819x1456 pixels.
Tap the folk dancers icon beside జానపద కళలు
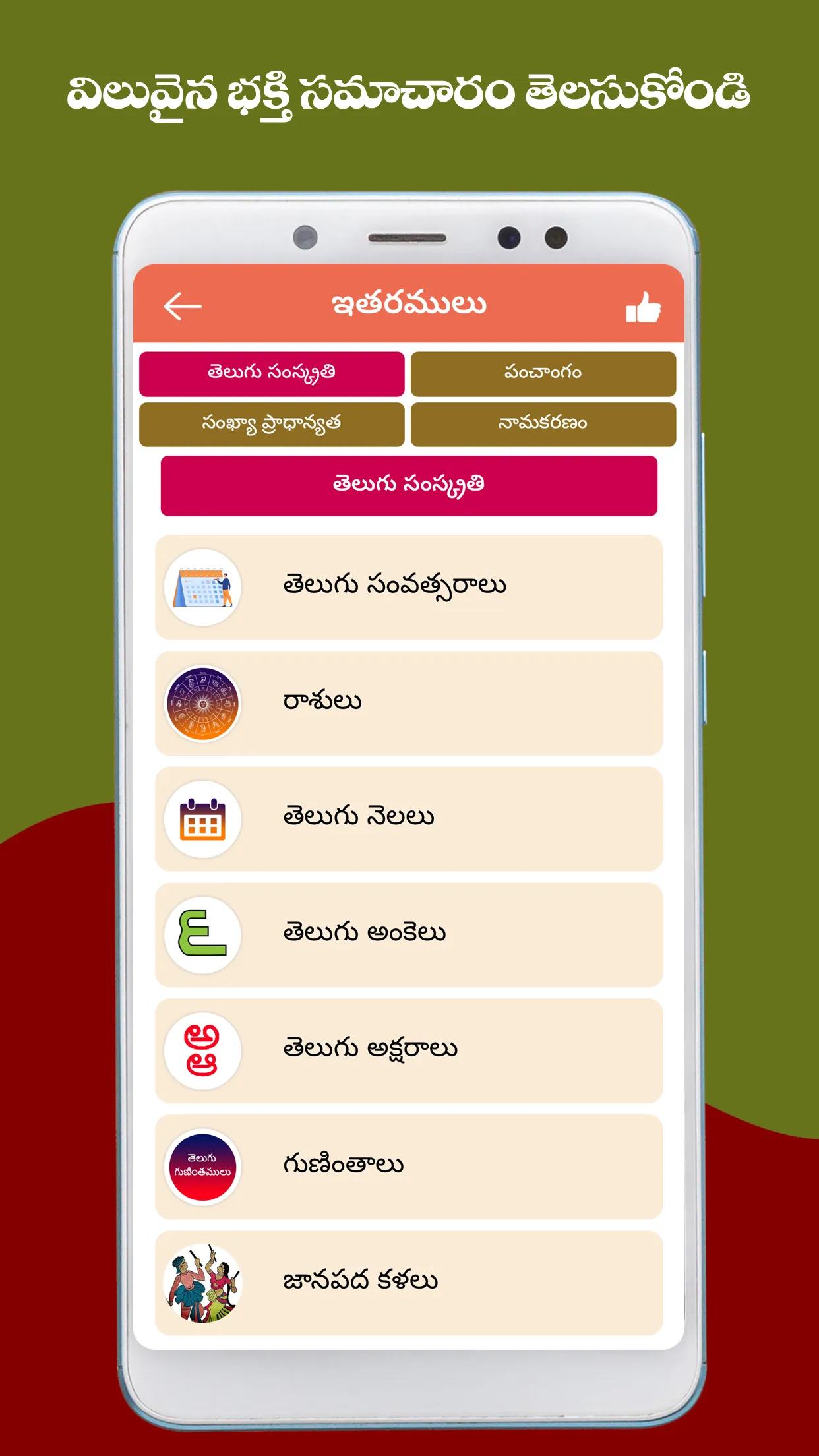[202, 1281]
